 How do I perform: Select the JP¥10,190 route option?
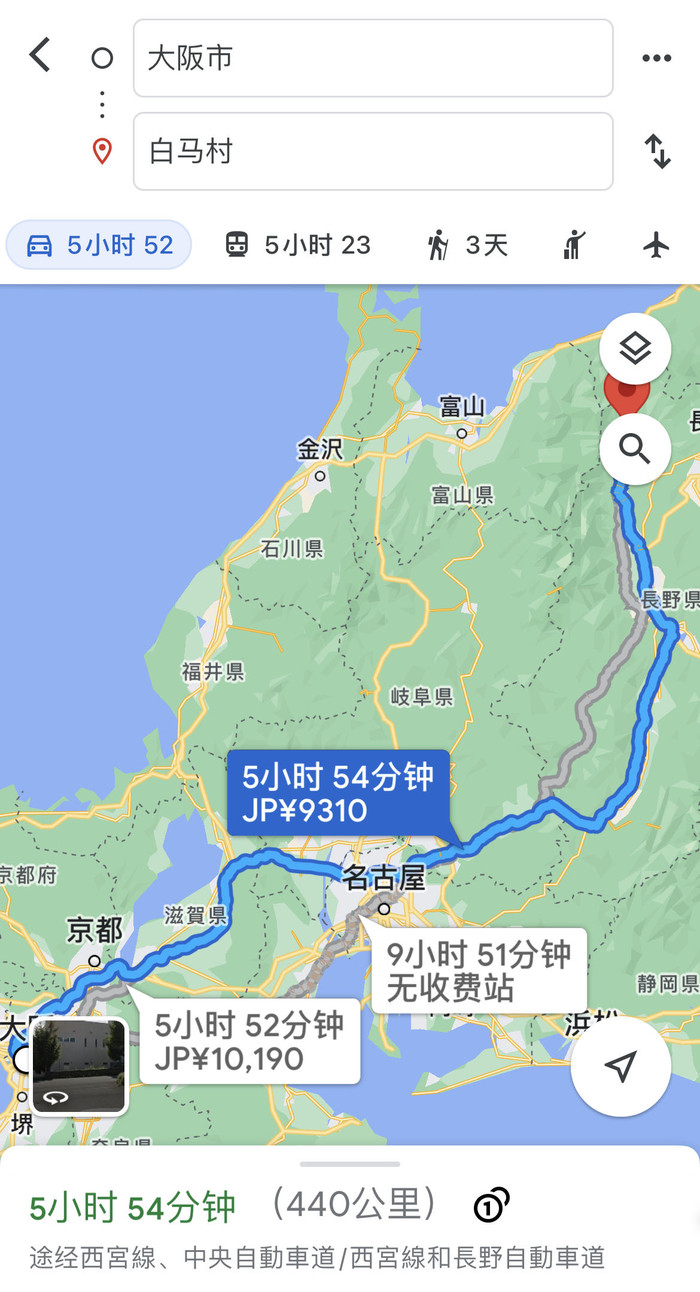[x=248, y=1041]
